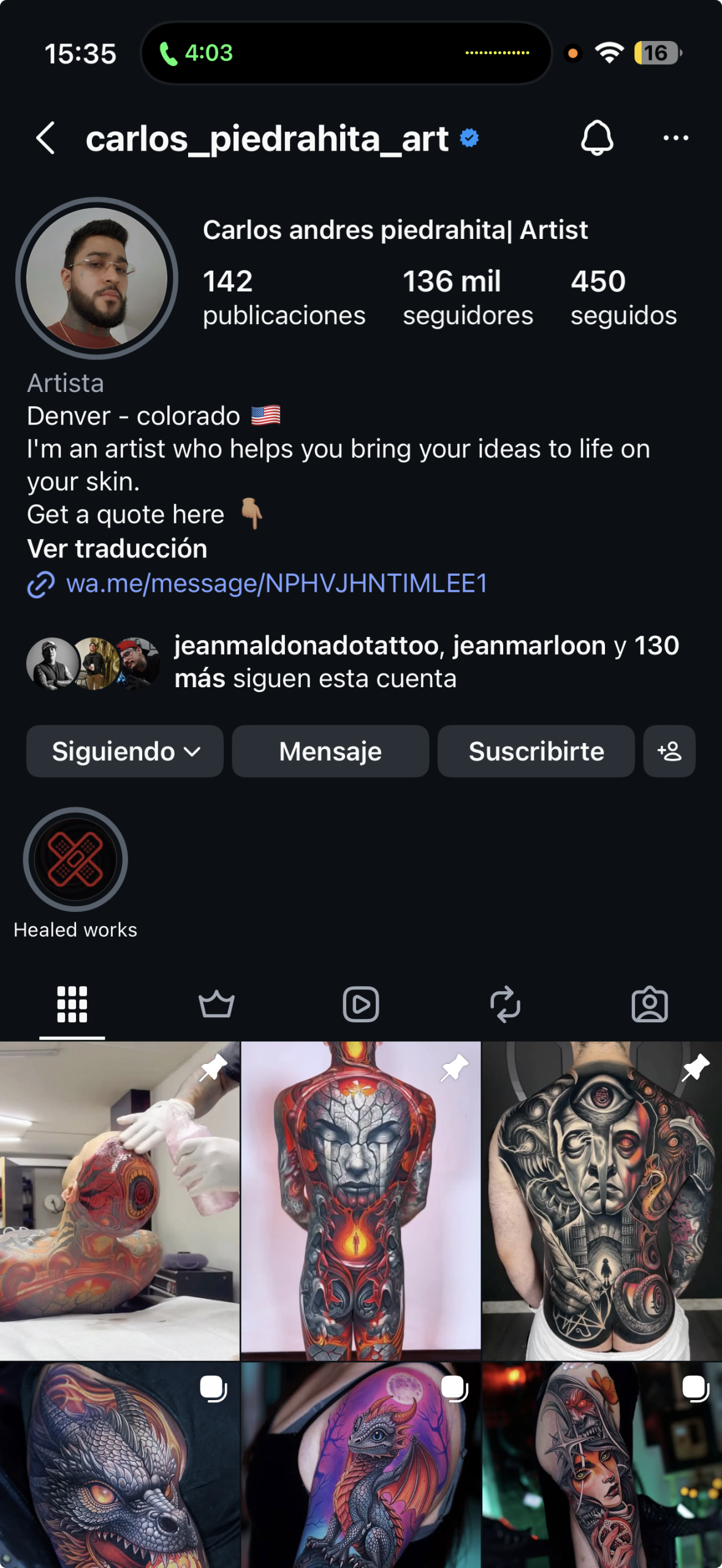The image size is (722, 1568).
Task: Open the notifications bell settings
Action: pyautogui.click(x=596, y=138)
